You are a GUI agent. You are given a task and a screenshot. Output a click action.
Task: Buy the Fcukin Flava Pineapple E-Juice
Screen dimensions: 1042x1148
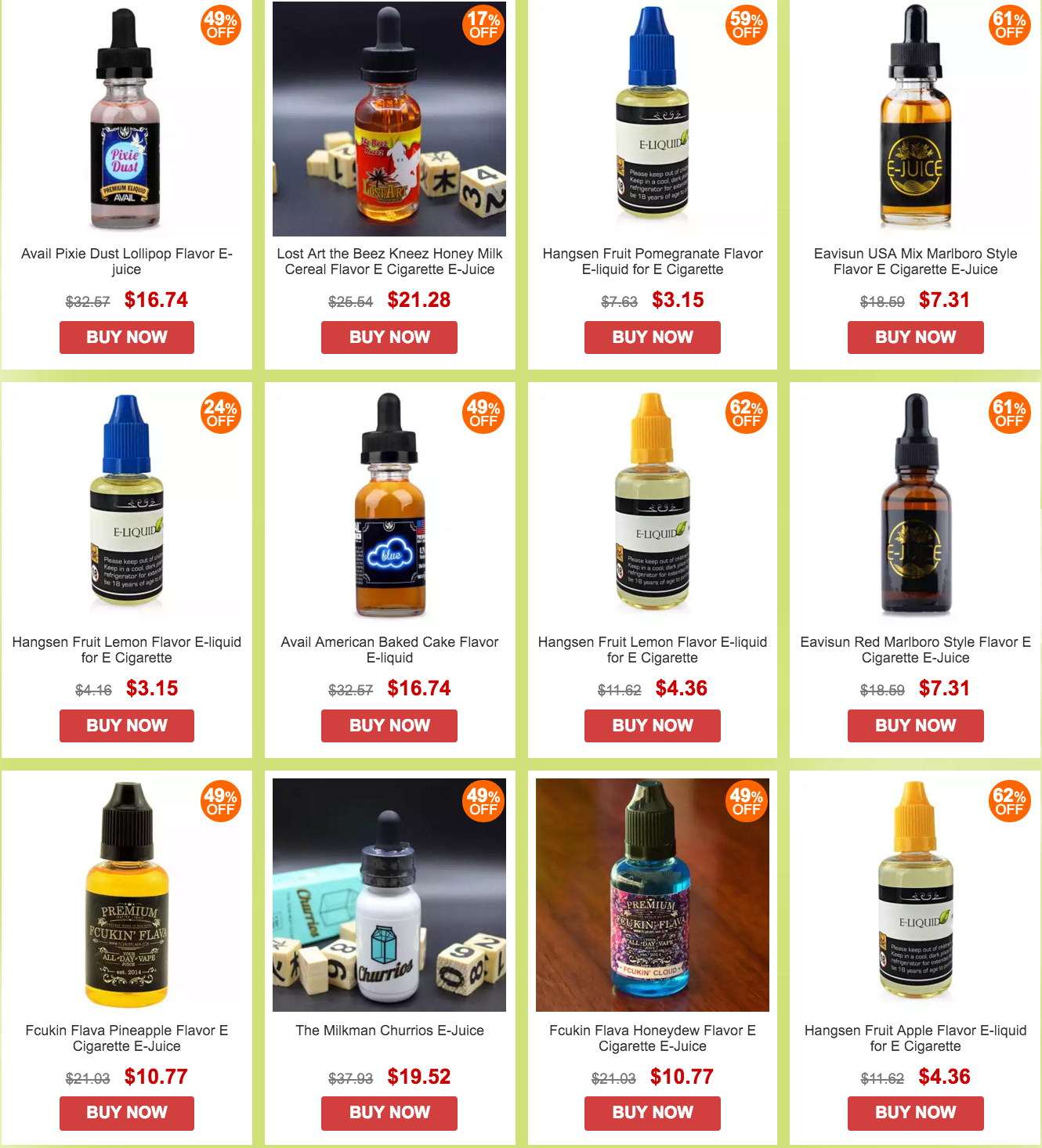[x=127, y=1113]
